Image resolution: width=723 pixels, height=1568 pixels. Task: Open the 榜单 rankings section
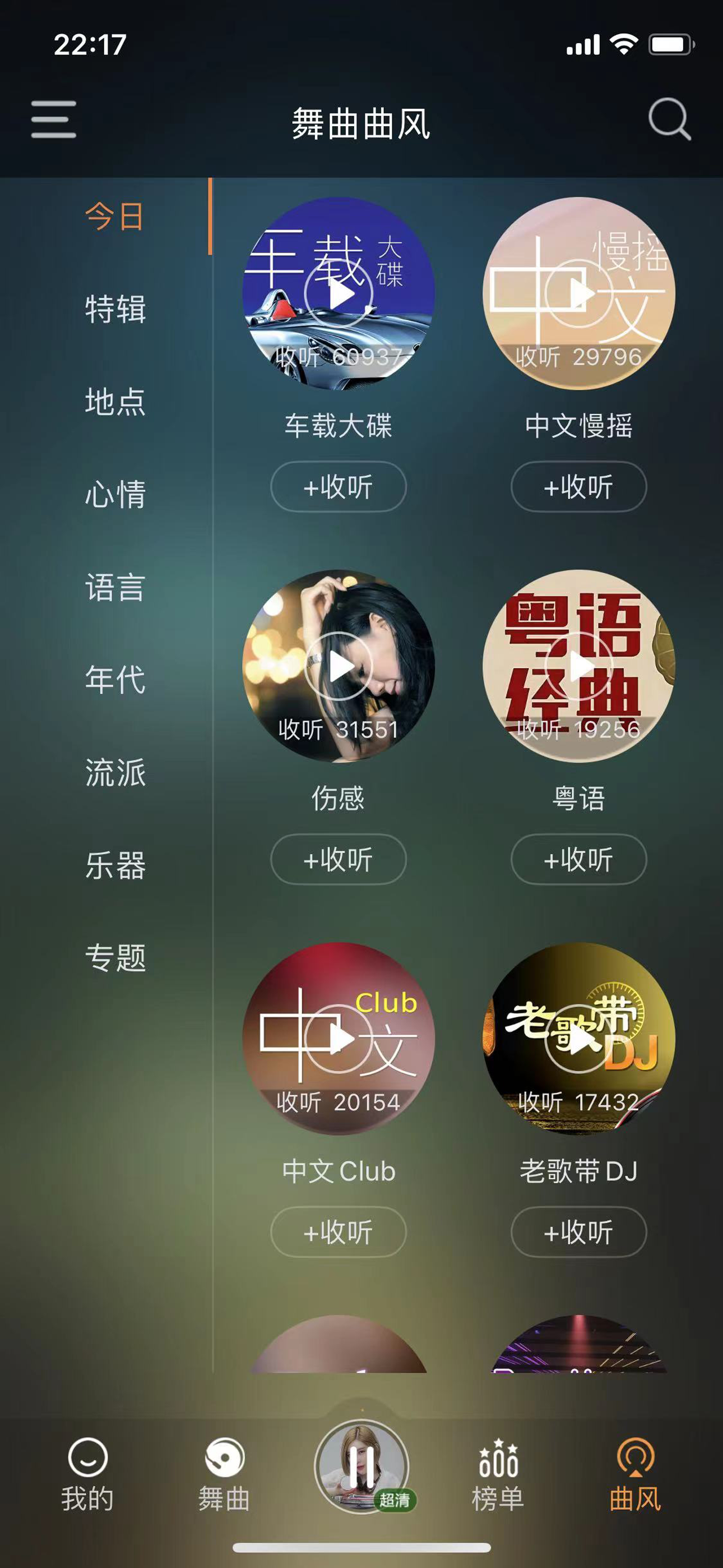[496, 1473]
